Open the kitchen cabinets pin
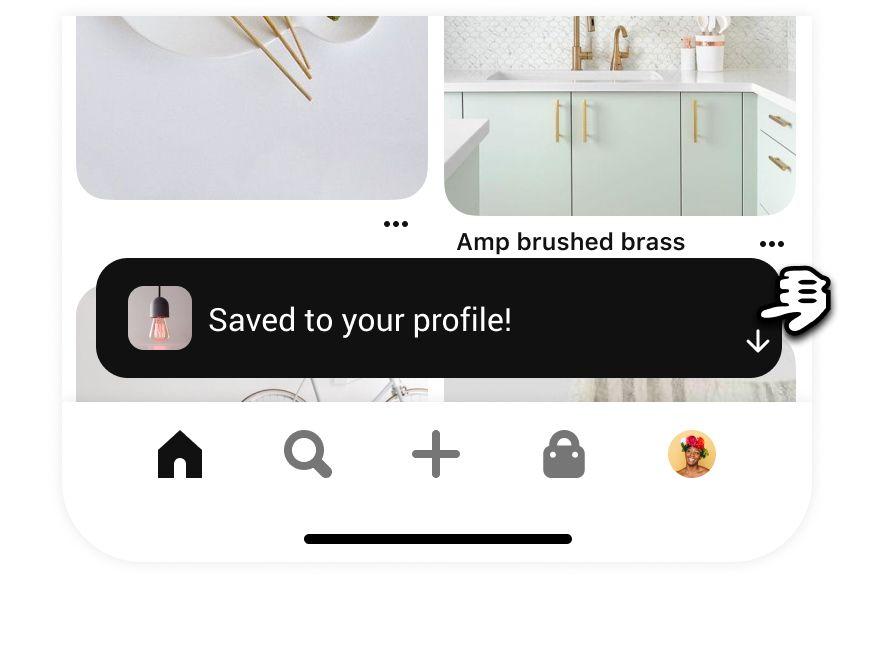 (620, 115)
